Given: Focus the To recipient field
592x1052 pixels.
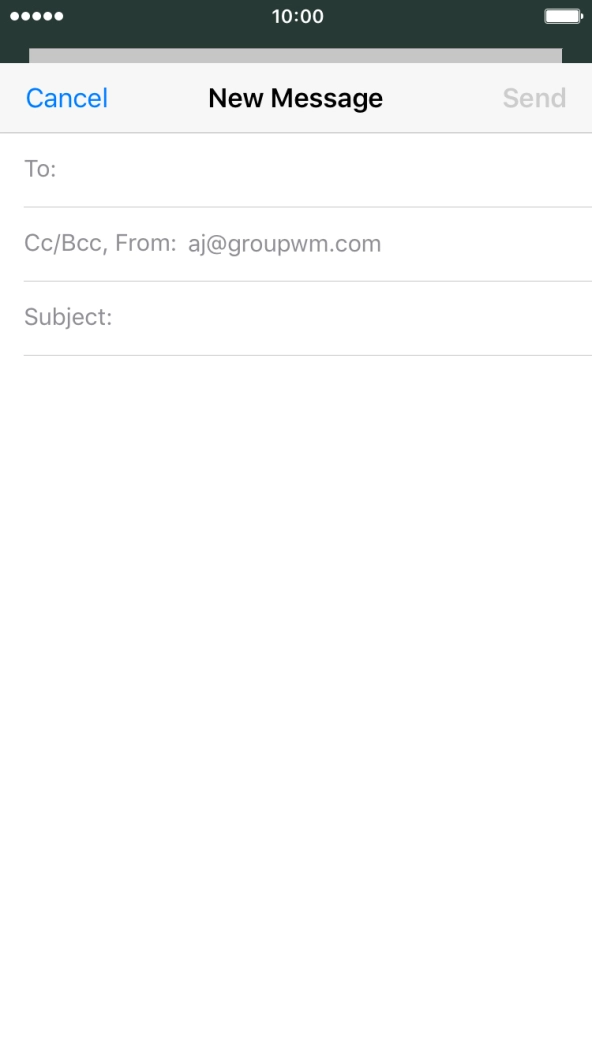Looking at the screenshot, I should [308, 170].
